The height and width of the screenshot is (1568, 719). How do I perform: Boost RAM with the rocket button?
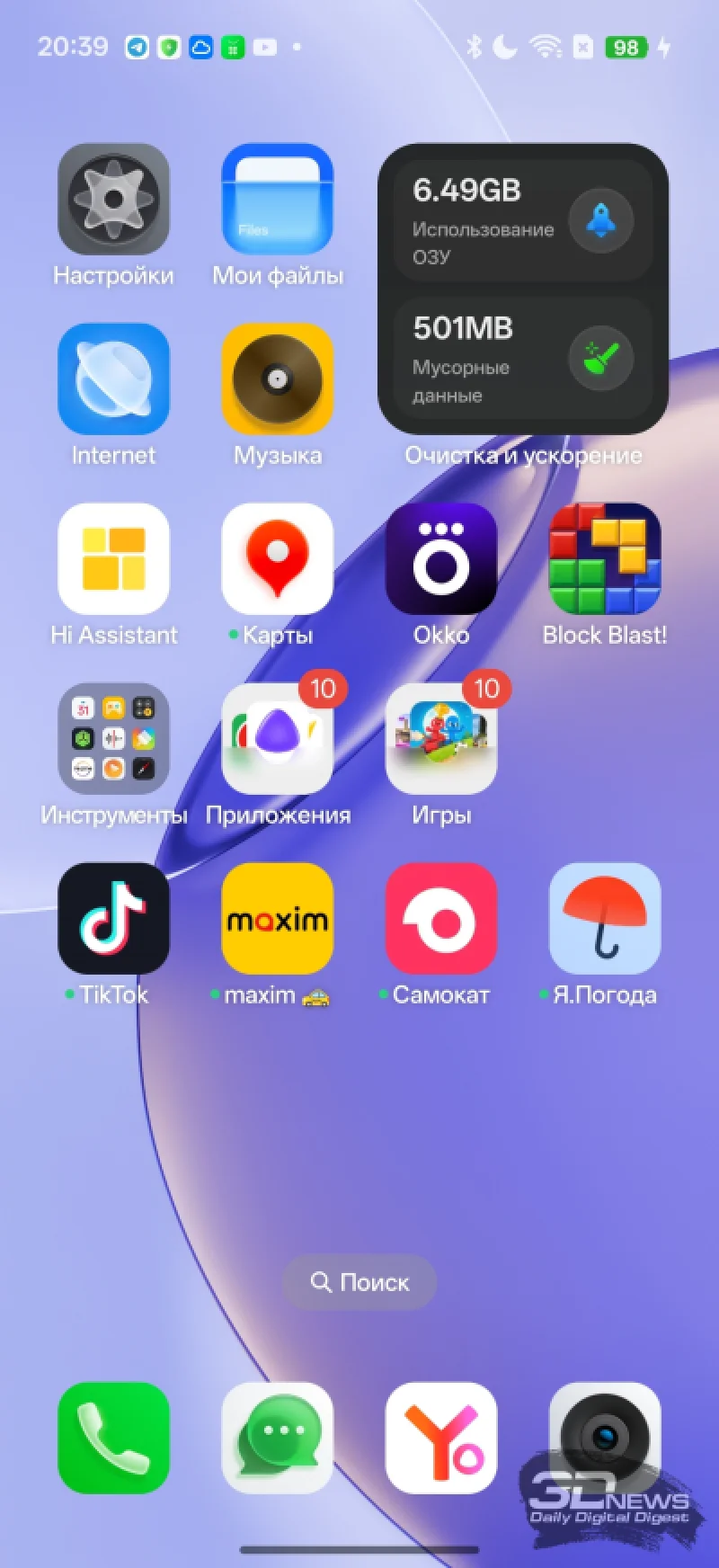[x=601, y=221]
